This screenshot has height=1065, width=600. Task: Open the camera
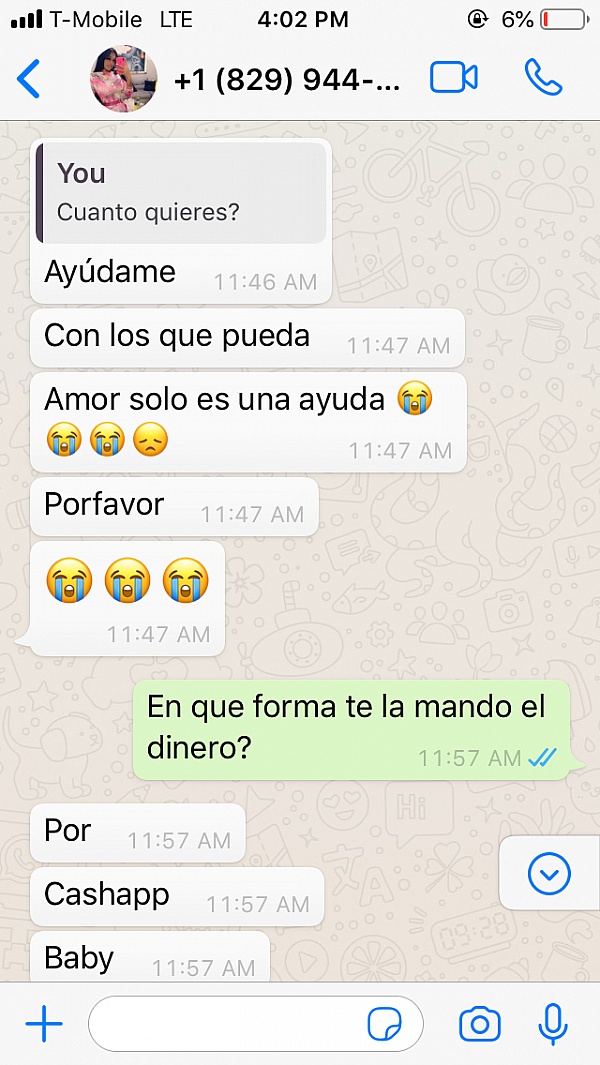(480, 1024)
